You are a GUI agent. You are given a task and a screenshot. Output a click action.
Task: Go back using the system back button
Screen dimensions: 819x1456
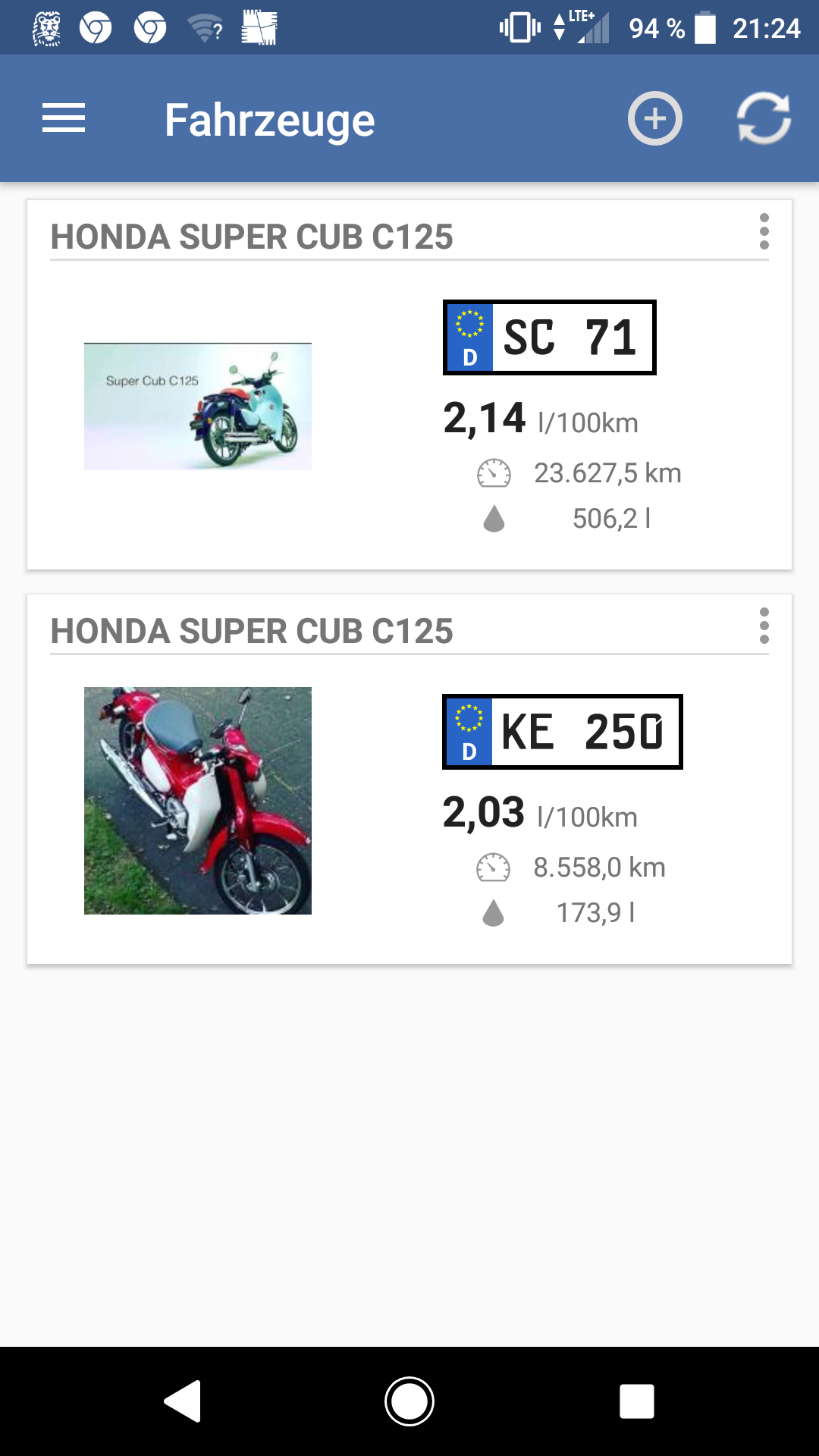(183, 1401)
